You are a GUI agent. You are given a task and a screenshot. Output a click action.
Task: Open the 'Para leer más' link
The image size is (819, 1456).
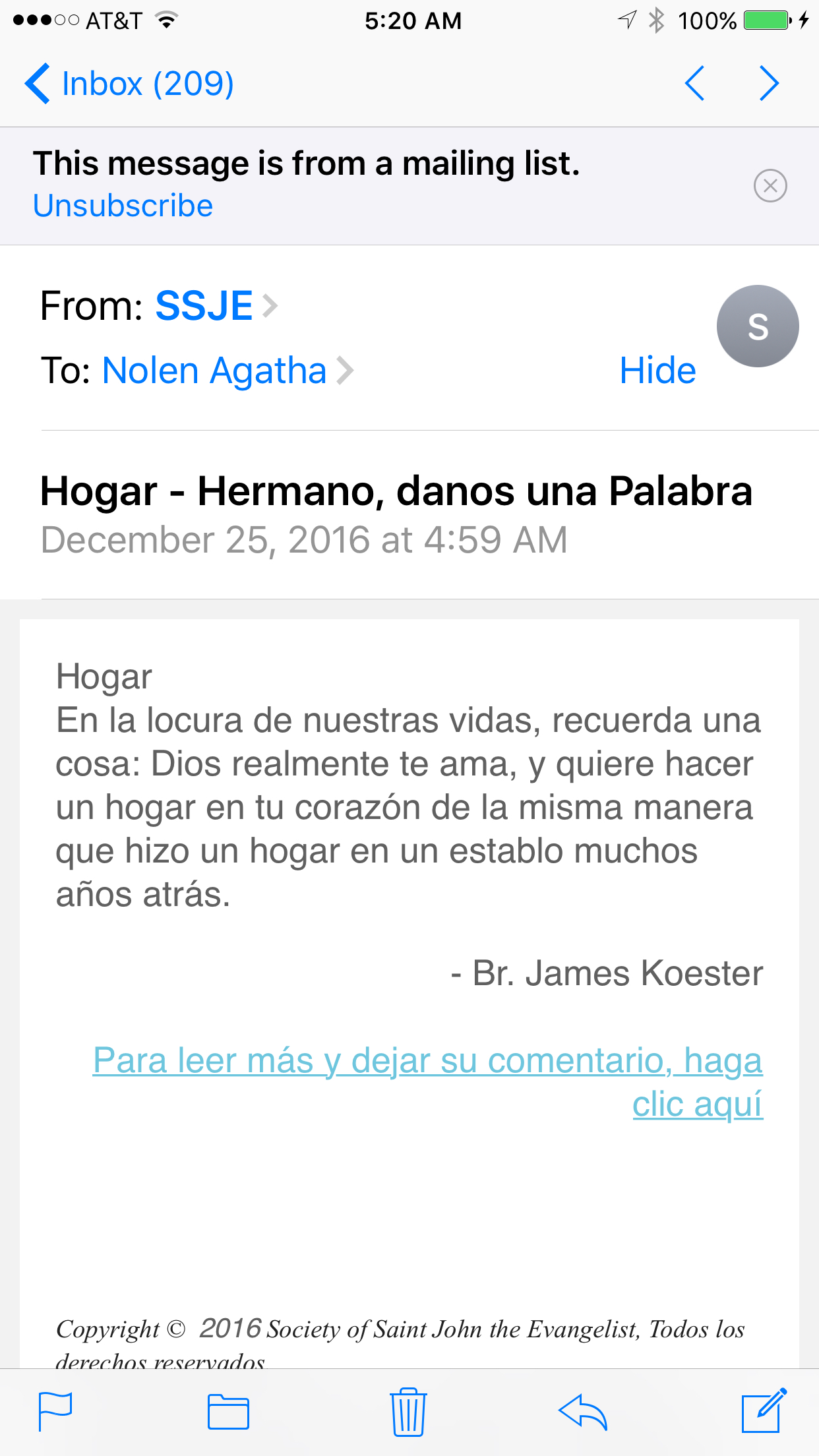(x=428, y=1081)
